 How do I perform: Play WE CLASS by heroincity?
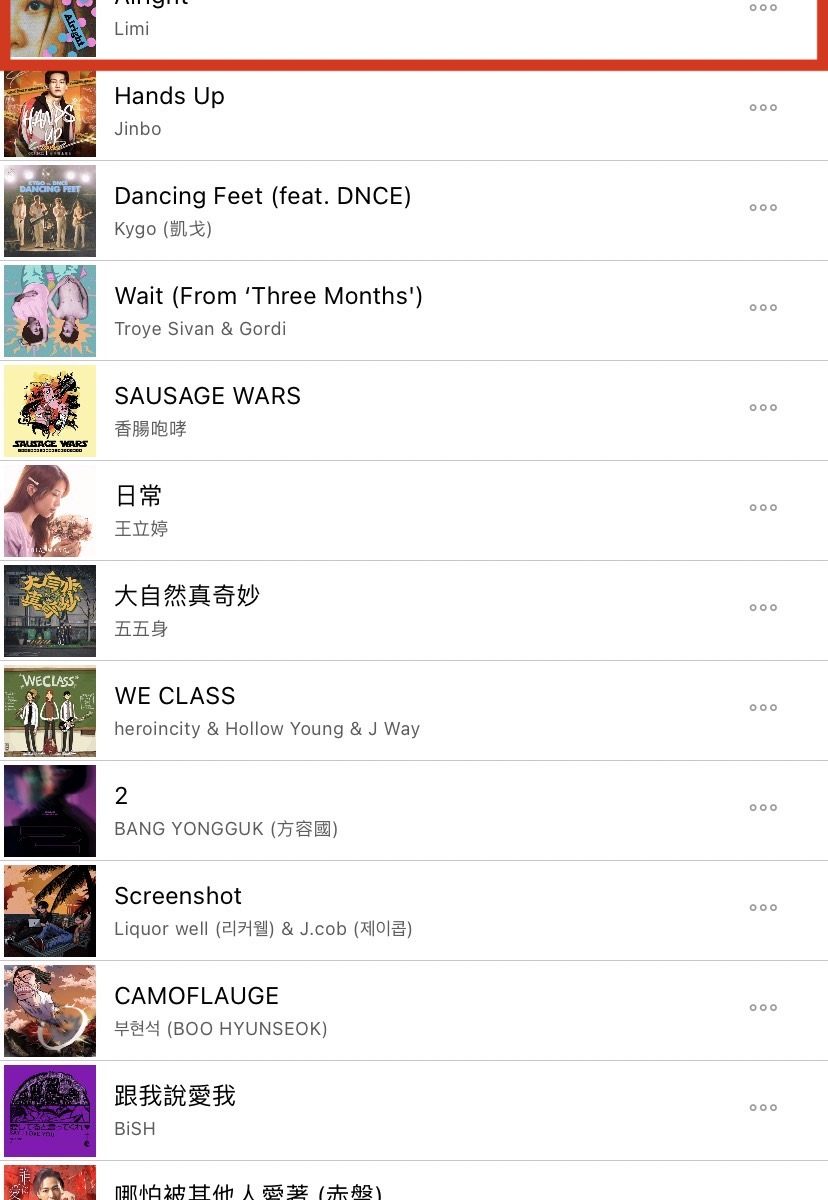point(175,697)
